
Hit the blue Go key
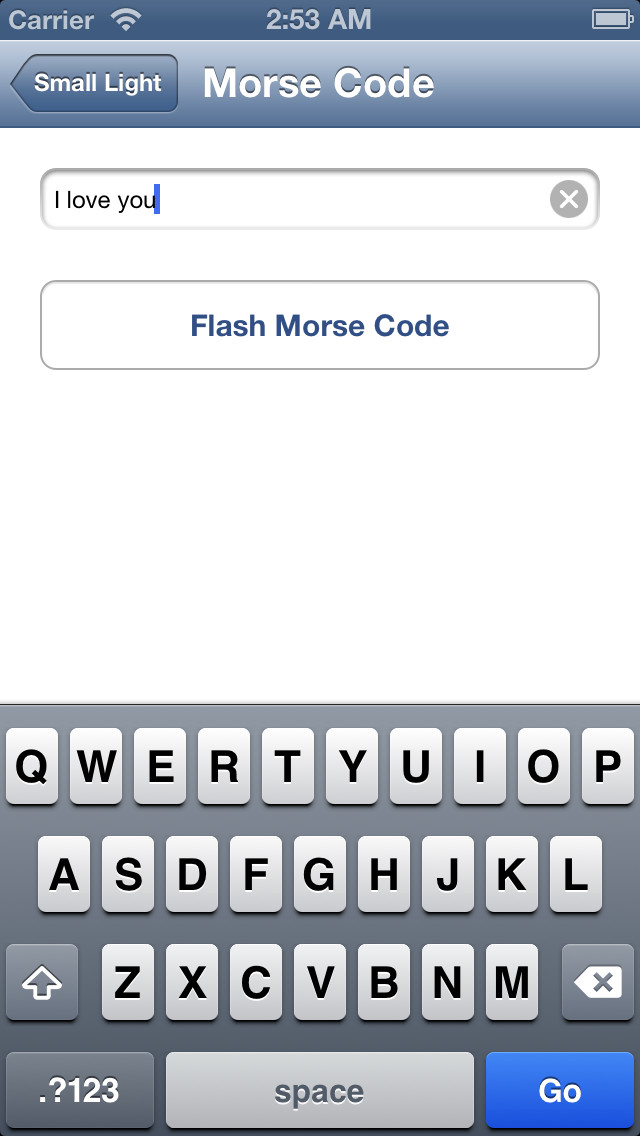click(560, 1090)
